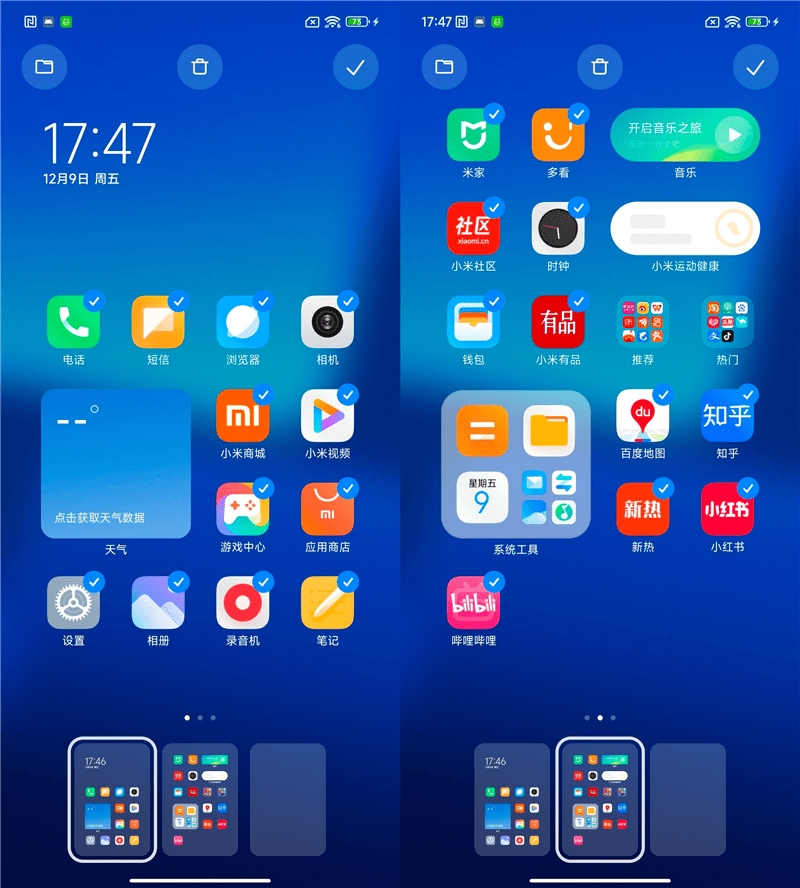Select the 百度地图 app icon
The height and width of the screenshot is (888, 800).
tap(642, 416)
